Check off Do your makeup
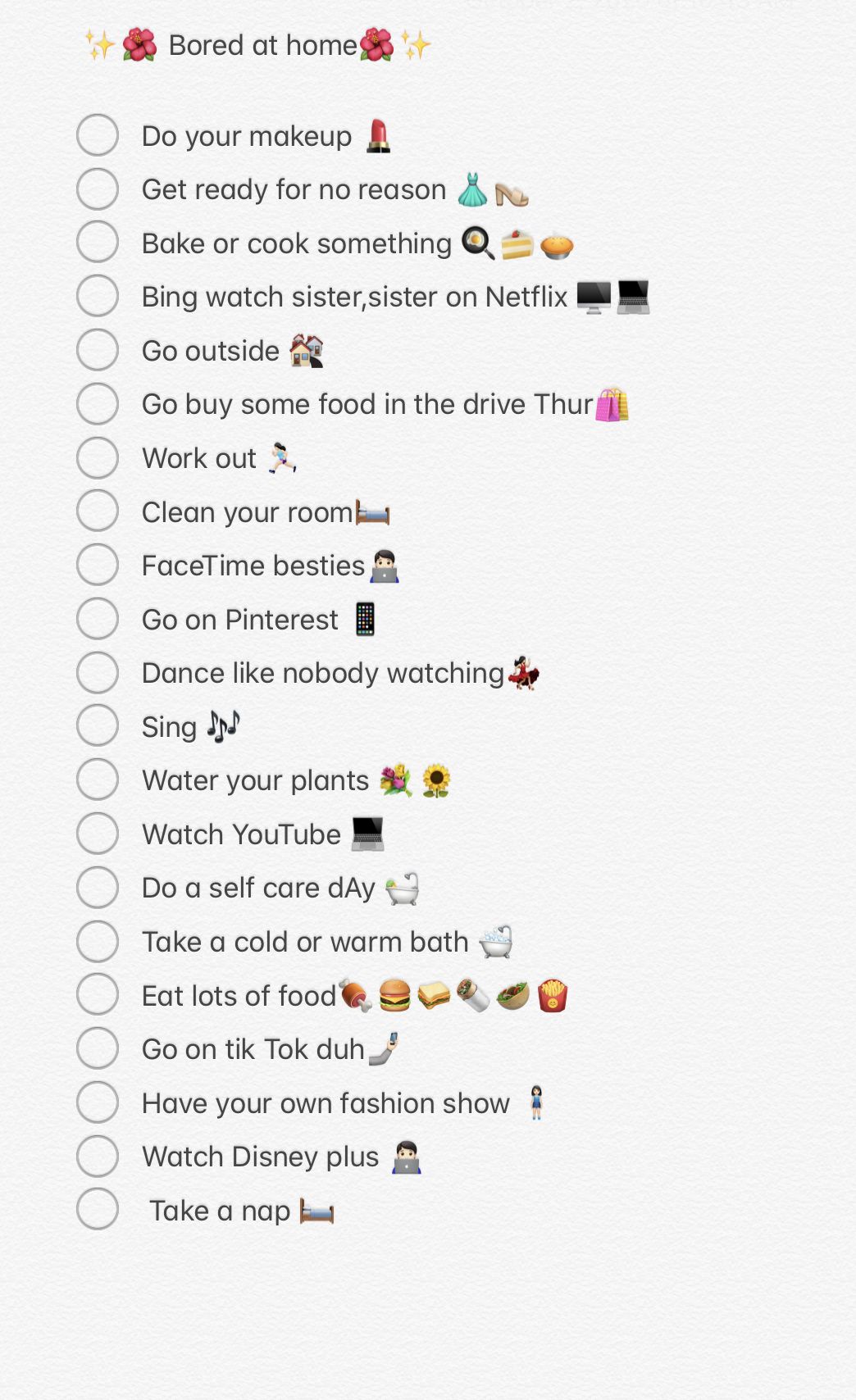Image resolution: width=856 pixels, height=1400 pixels. coord(98,135)
